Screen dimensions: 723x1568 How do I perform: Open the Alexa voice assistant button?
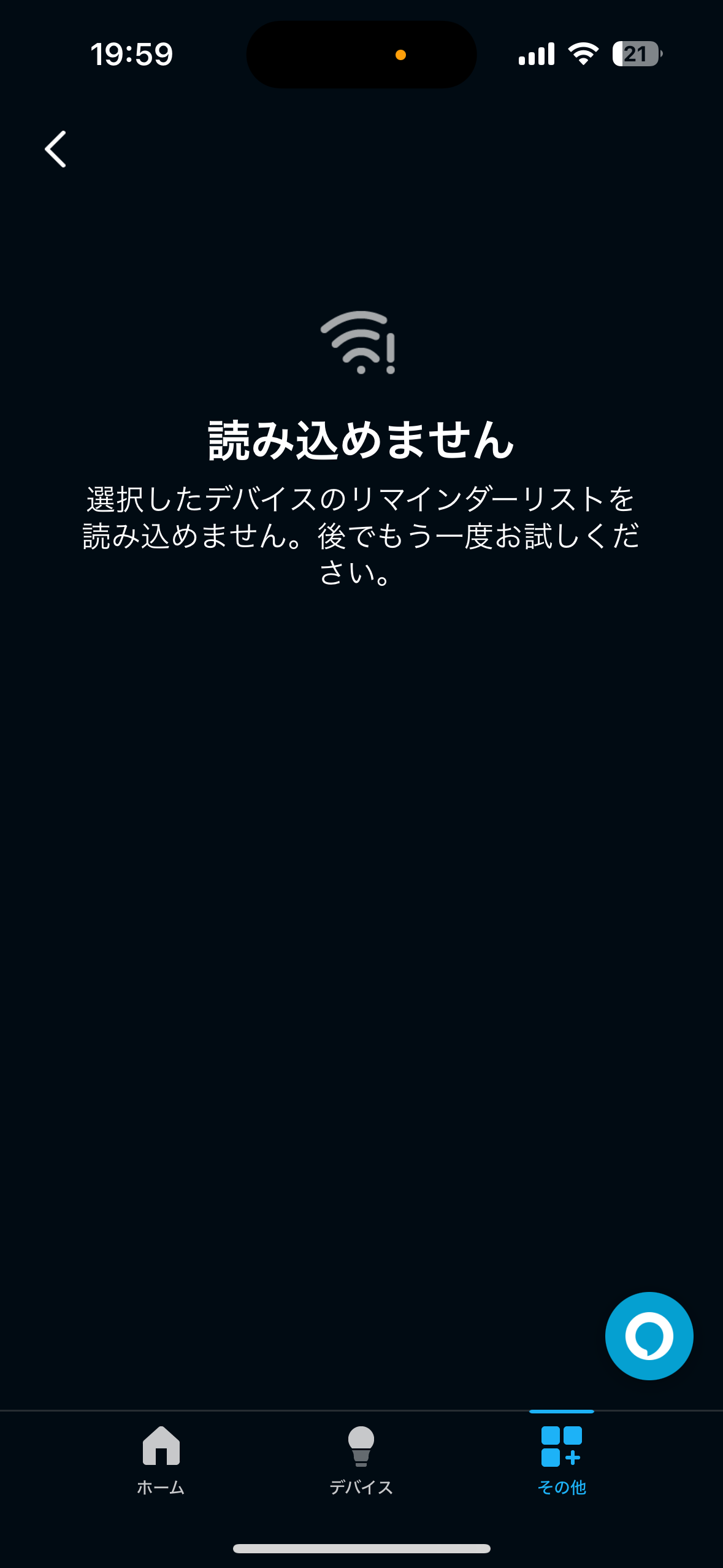coord(649,1335)
